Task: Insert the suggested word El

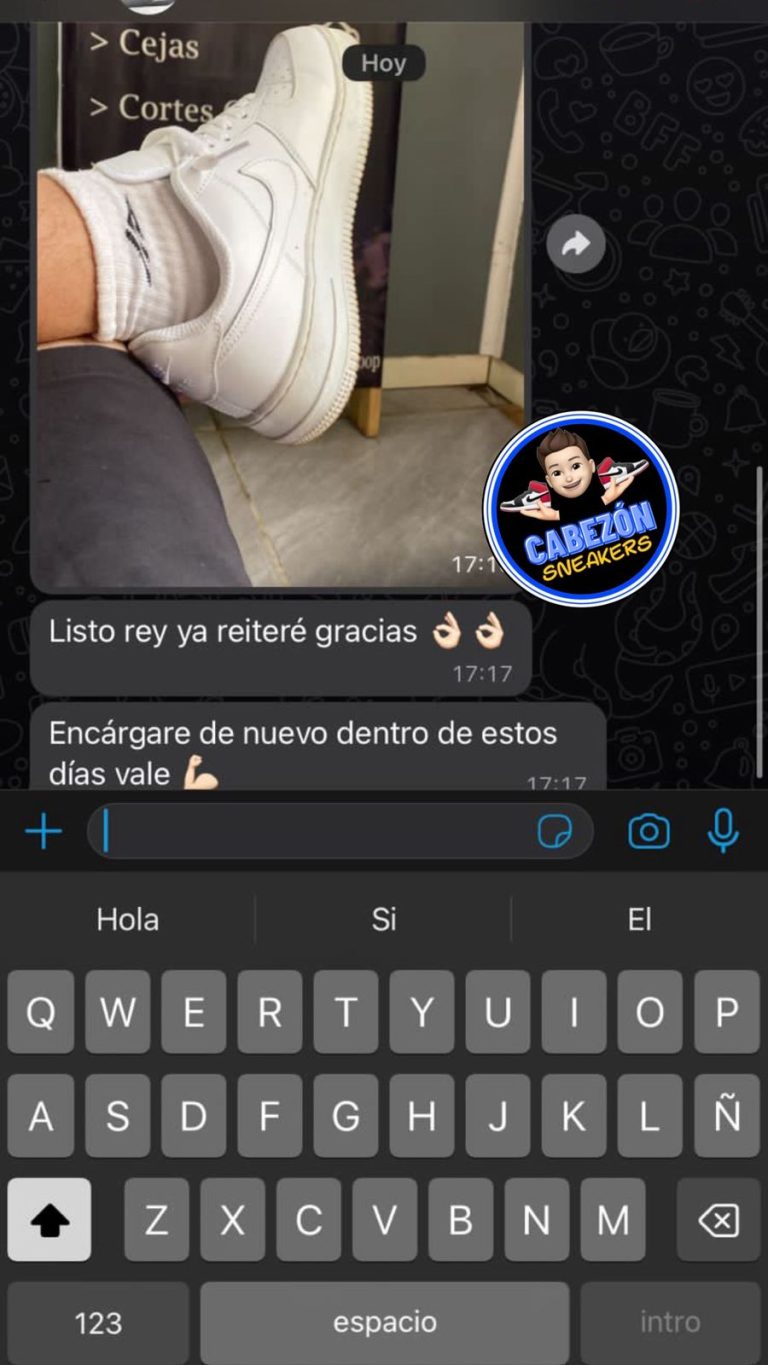Action: click(x=640, y=920)
